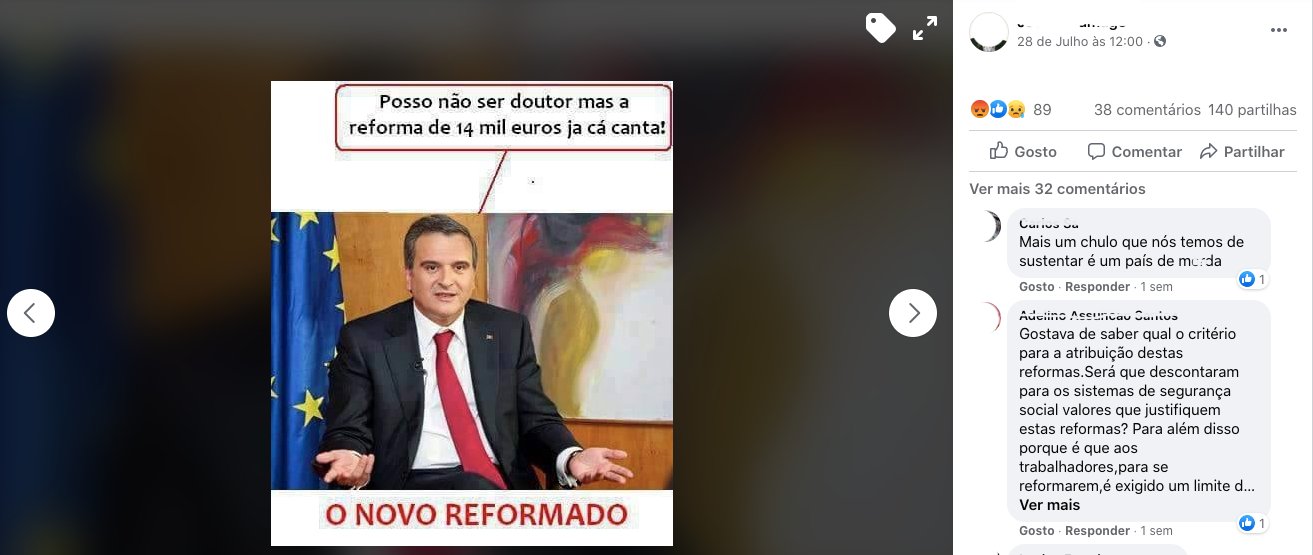Screen dimensions: 1313x555
Task: Share the post via Partilhar
Action: (1241, 151)
